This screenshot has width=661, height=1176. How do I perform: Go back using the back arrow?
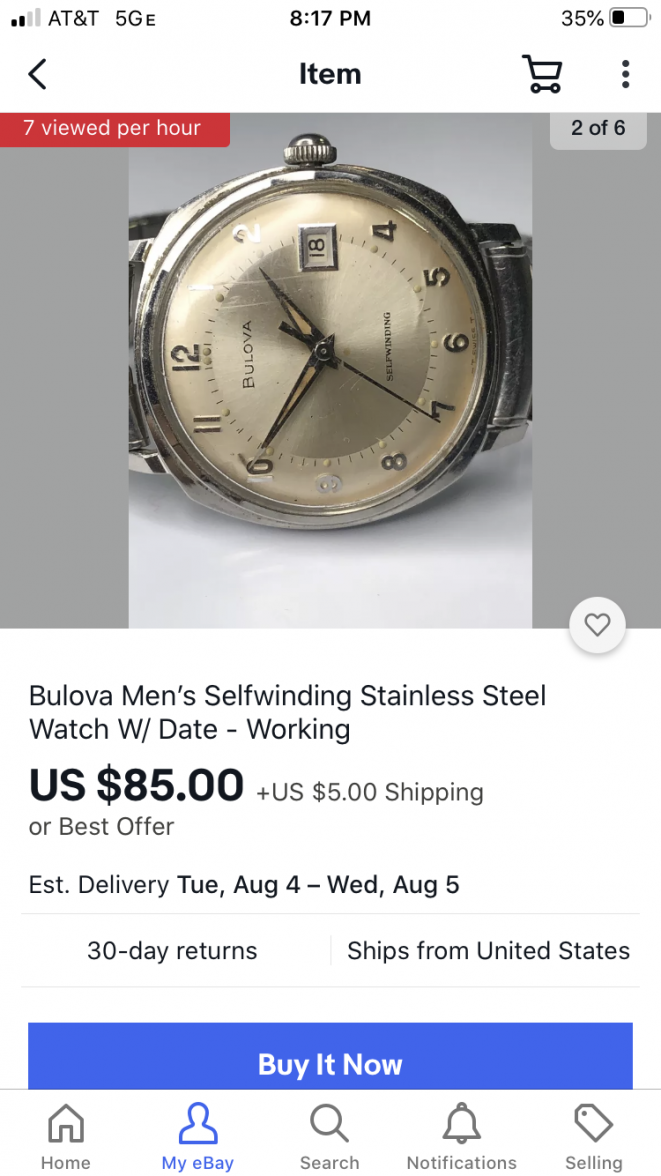[37, 74]
